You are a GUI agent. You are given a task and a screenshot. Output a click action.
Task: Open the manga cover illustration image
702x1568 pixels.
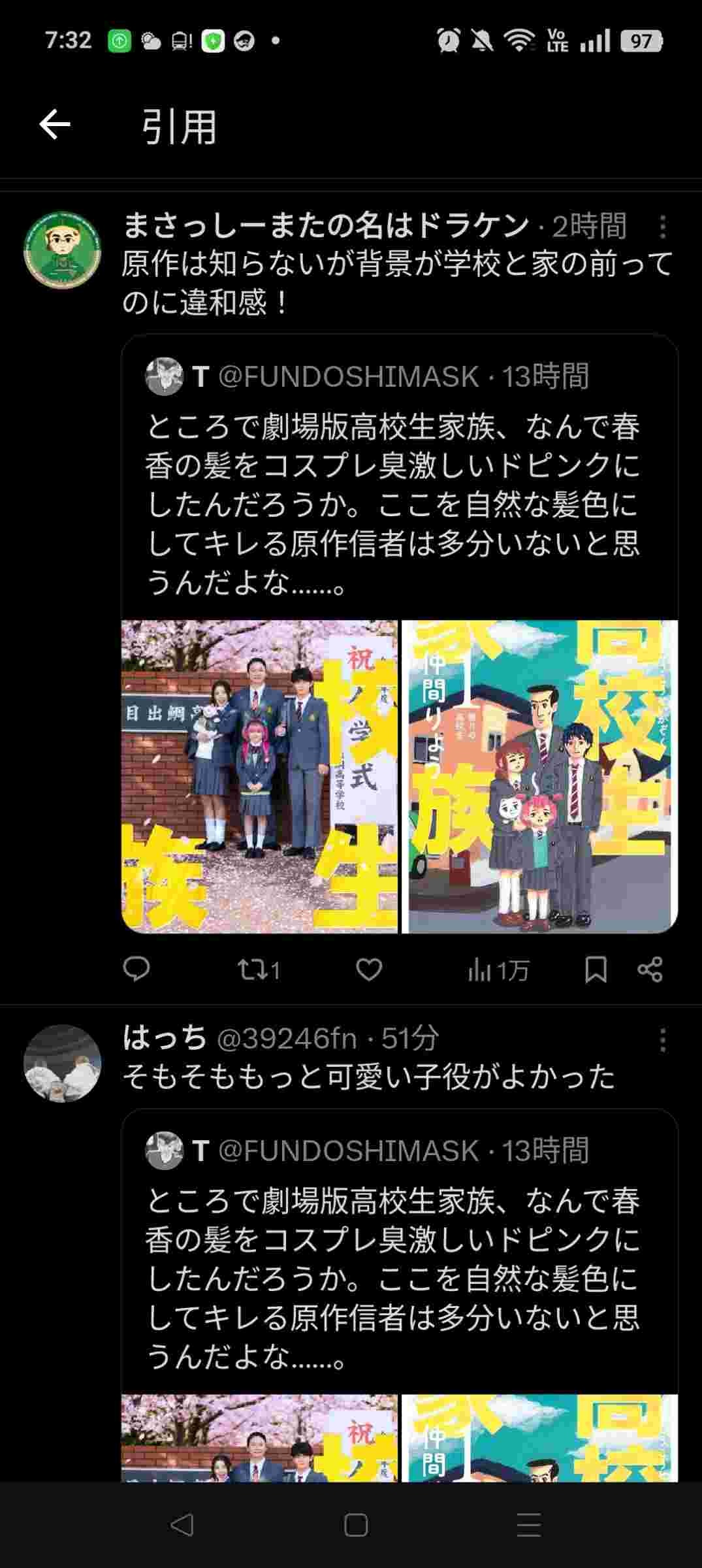pyautogui.click(x=539, y=776)
